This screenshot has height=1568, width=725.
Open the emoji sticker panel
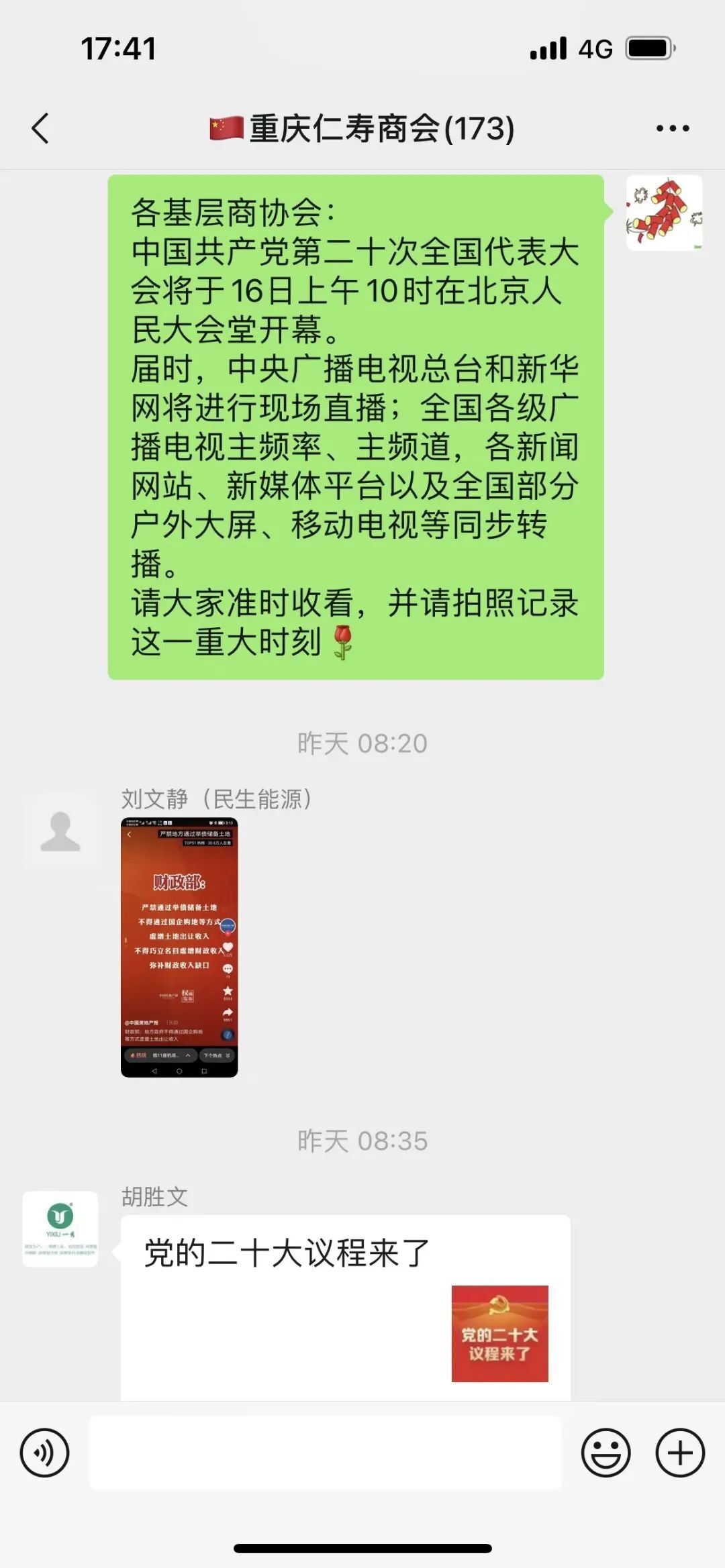(606, 1453)
